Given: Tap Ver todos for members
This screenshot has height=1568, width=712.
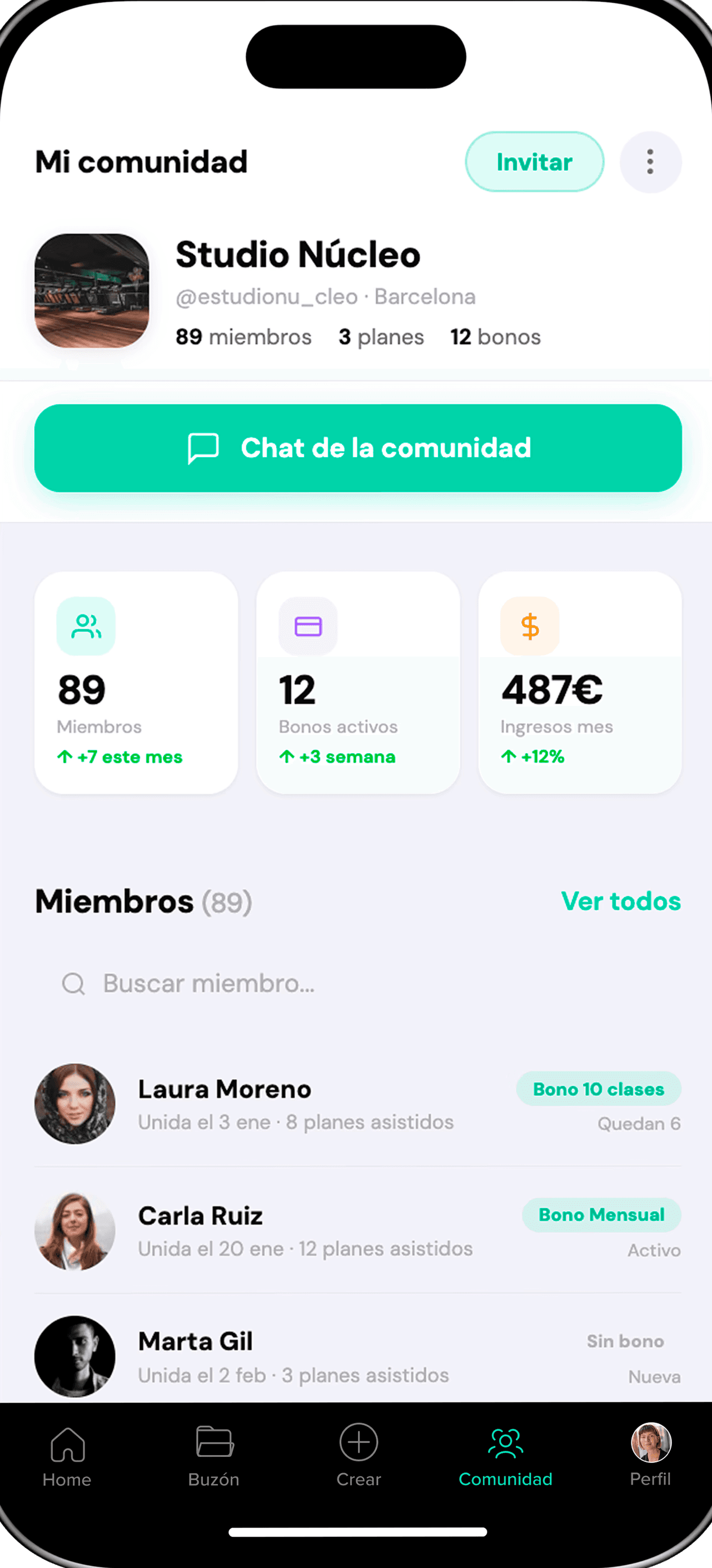Looking at the screenshot, I should [x=620, y=901].
